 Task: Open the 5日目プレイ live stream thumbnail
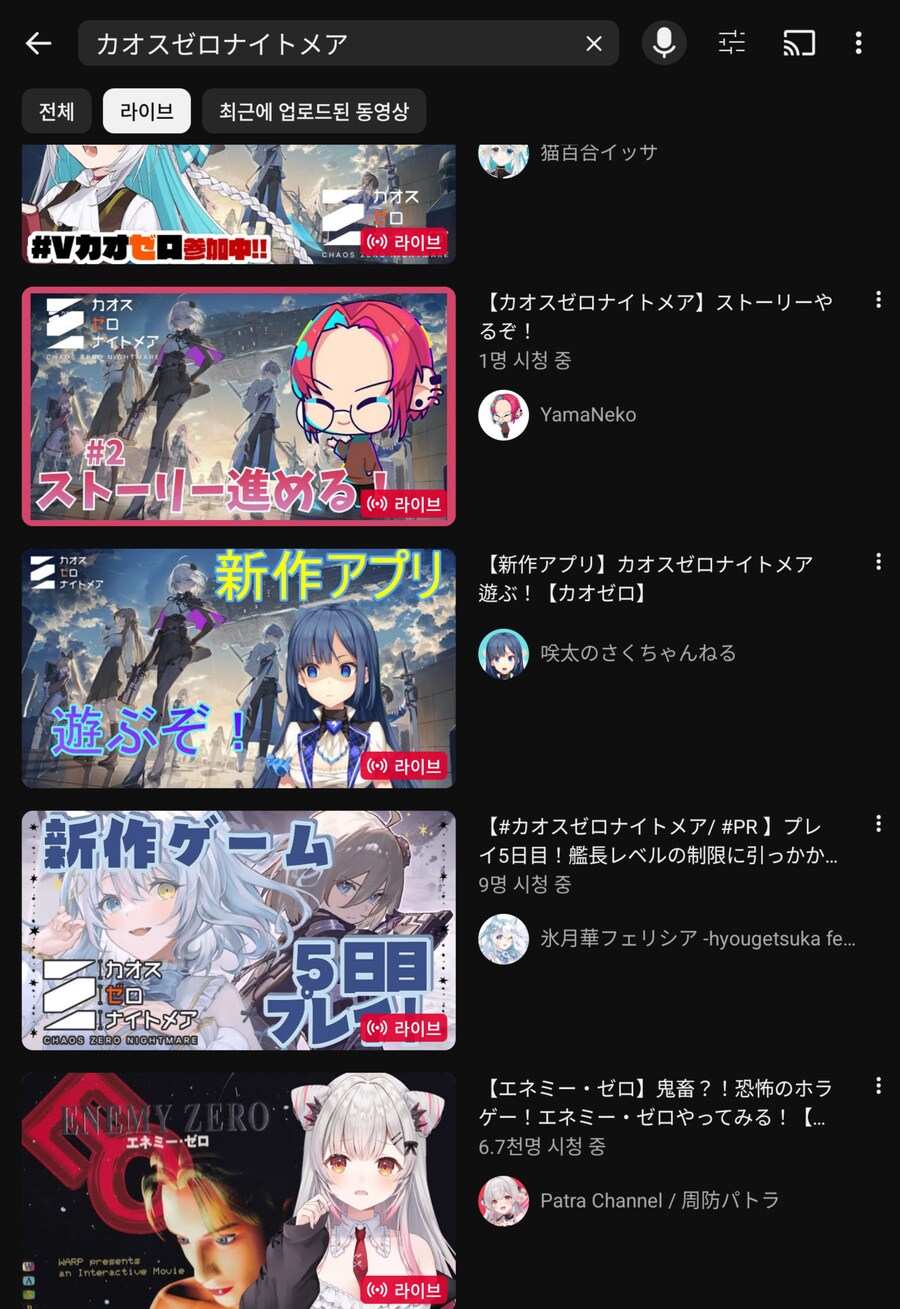[238, 930]
